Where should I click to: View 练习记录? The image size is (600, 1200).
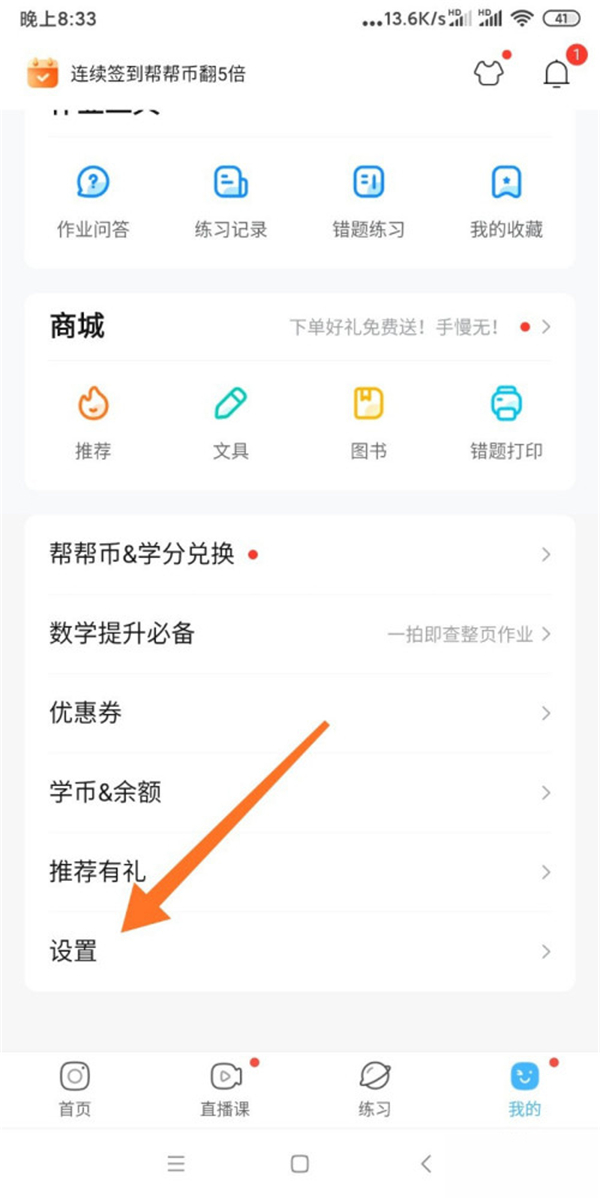tap(231, 200)
